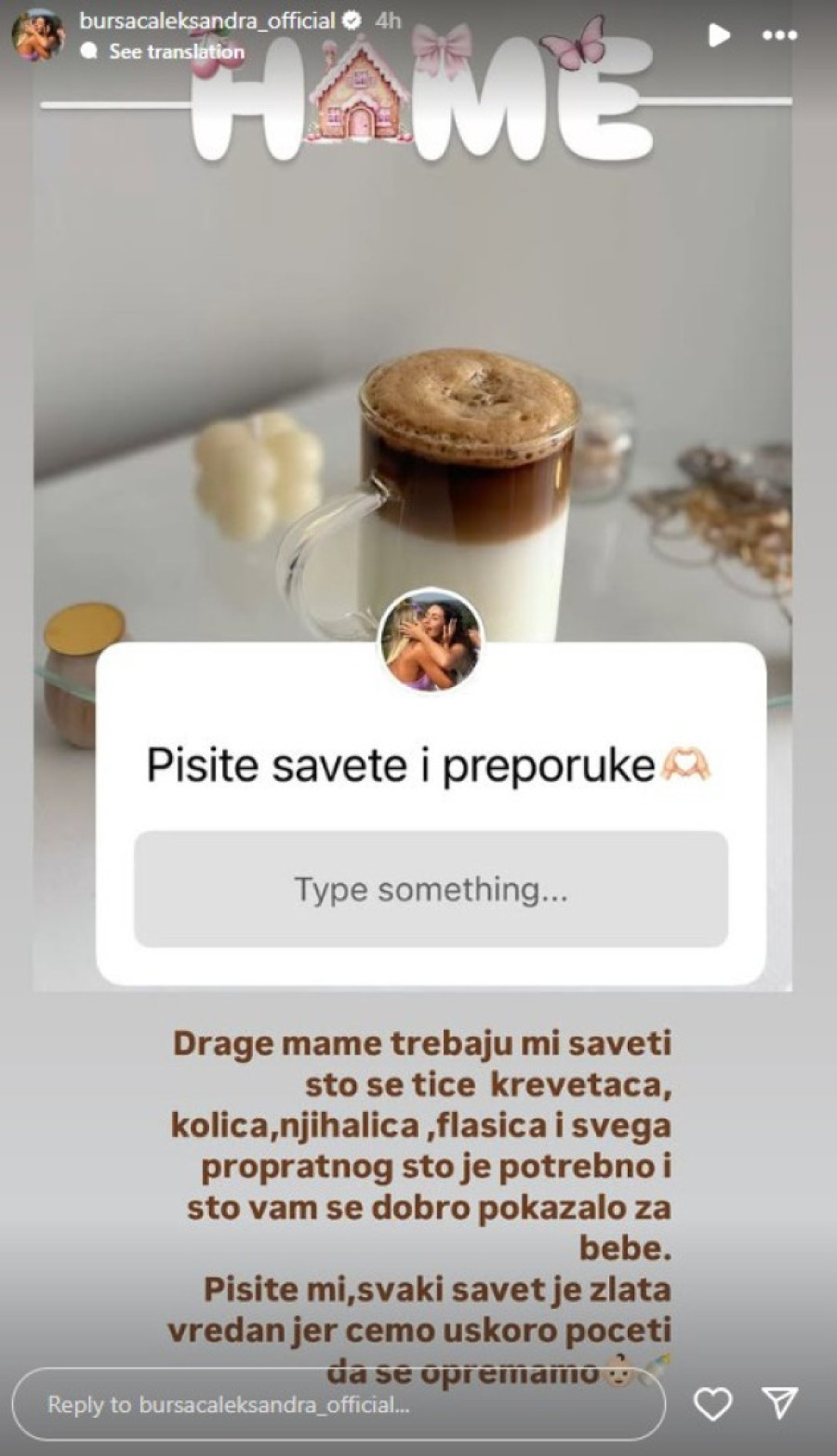Click the Type something answer field
Screen dimensions: 837x1456
pyautogui.click(x=431, y=890)
